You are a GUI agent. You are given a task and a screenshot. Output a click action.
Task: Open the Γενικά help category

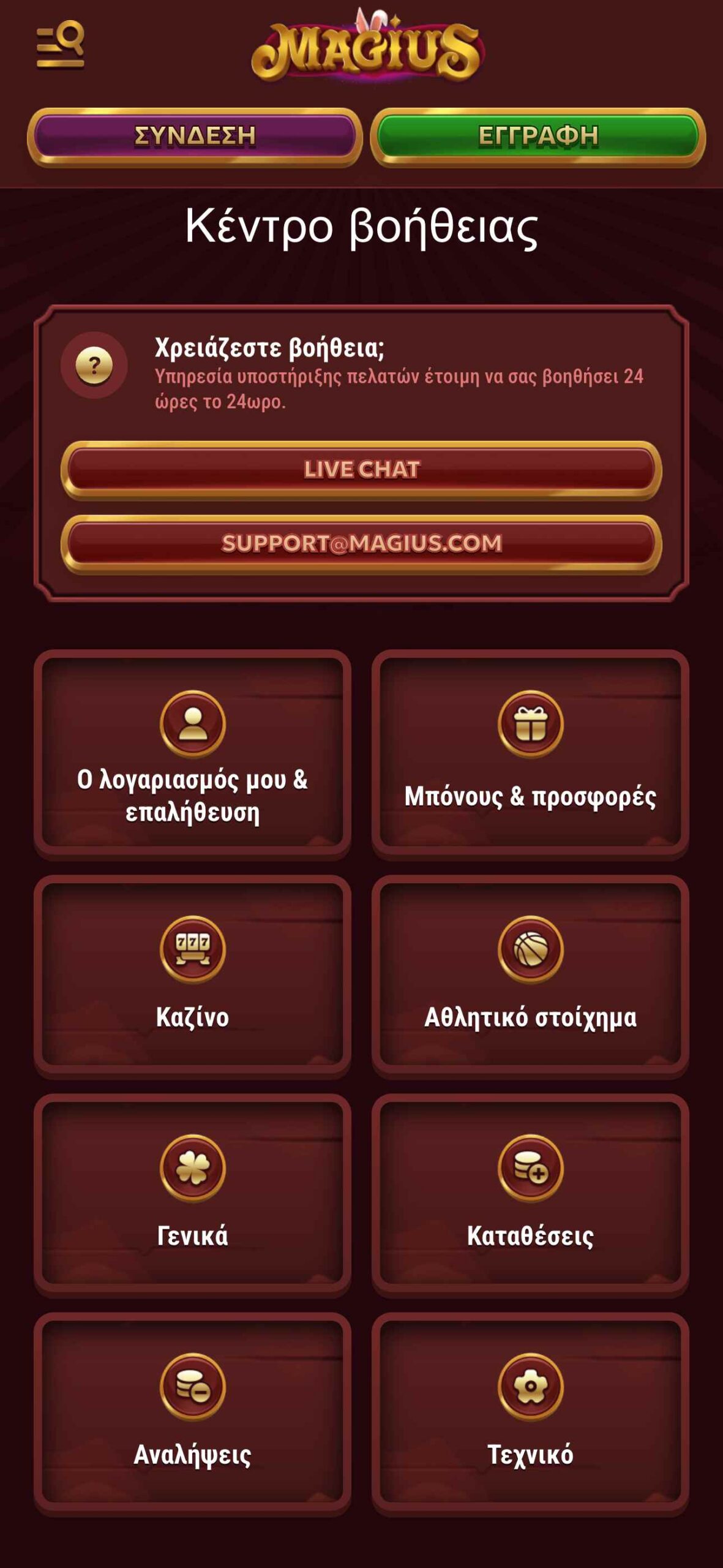(192, 1194)
